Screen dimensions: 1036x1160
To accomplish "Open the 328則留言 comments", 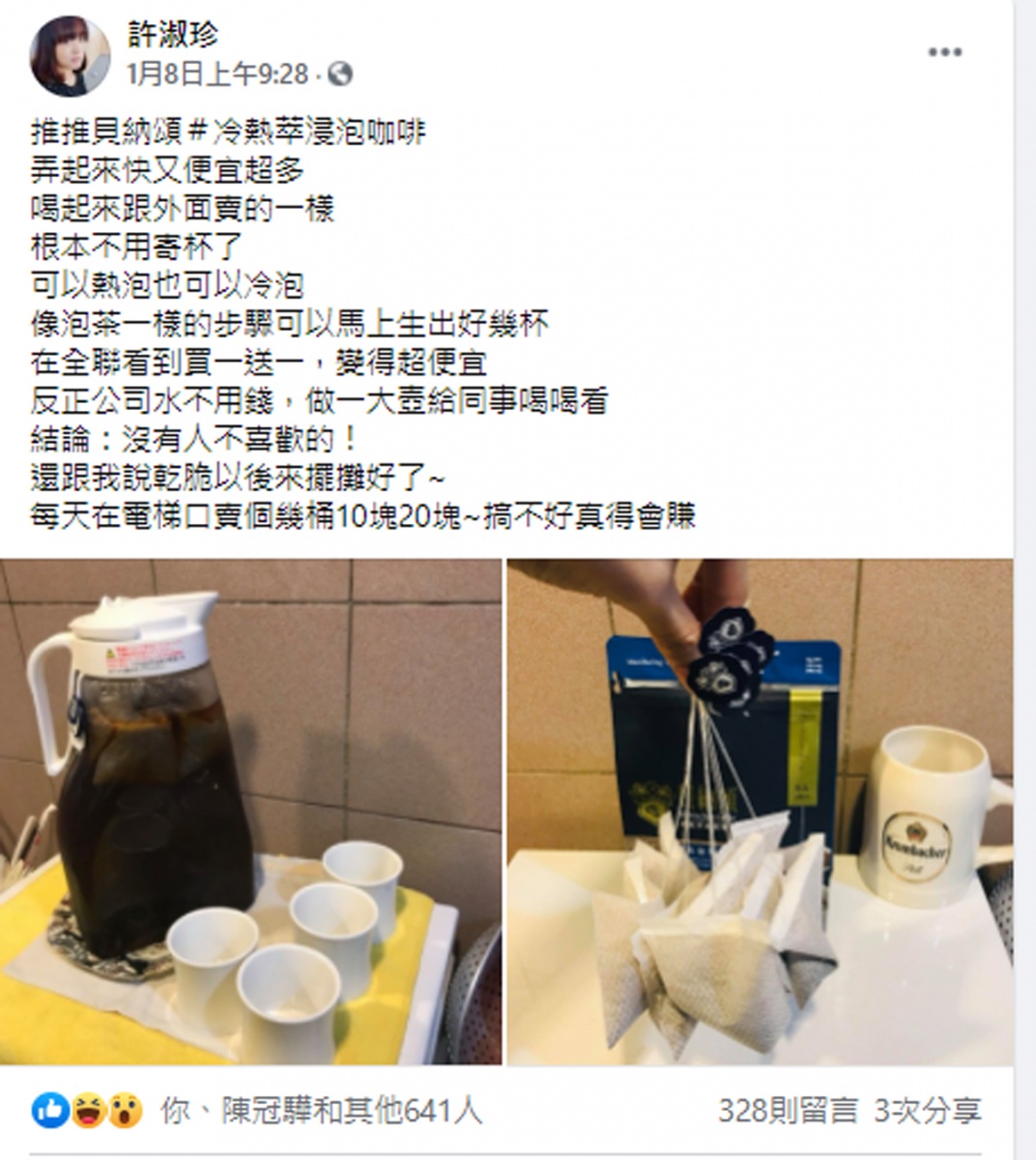I will tap(788, 1111).
